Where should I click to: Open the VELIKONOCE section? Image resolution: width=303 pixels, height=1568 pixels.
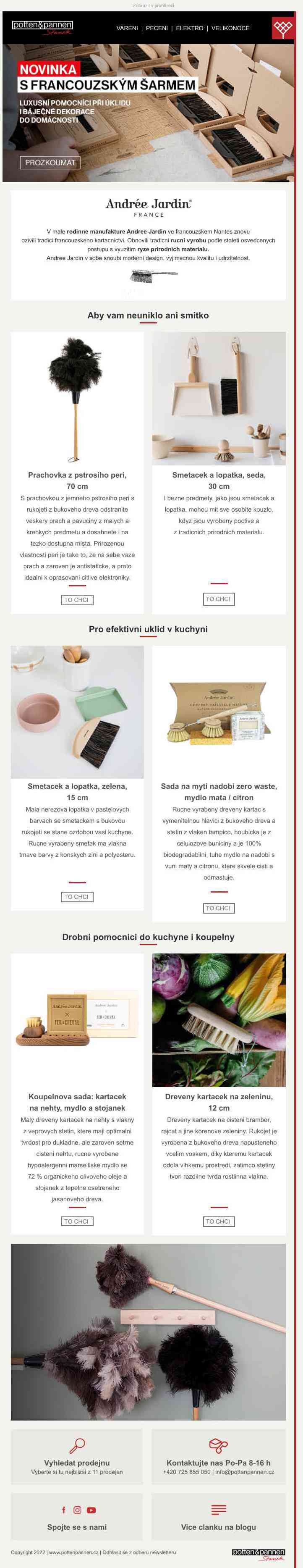click(x=230, y=28)
